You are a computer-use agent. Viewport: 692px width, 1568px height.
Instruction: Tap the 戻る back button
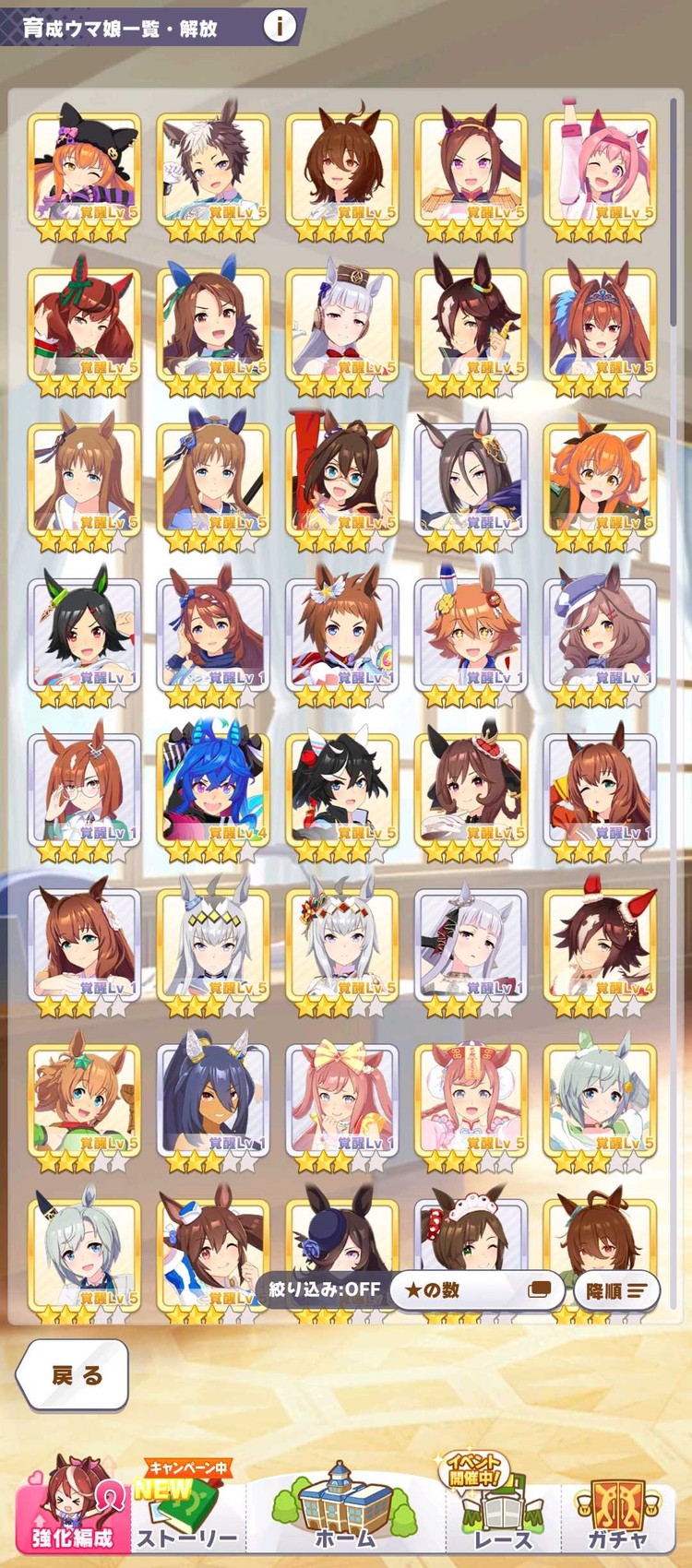(x=74, y=1375)
